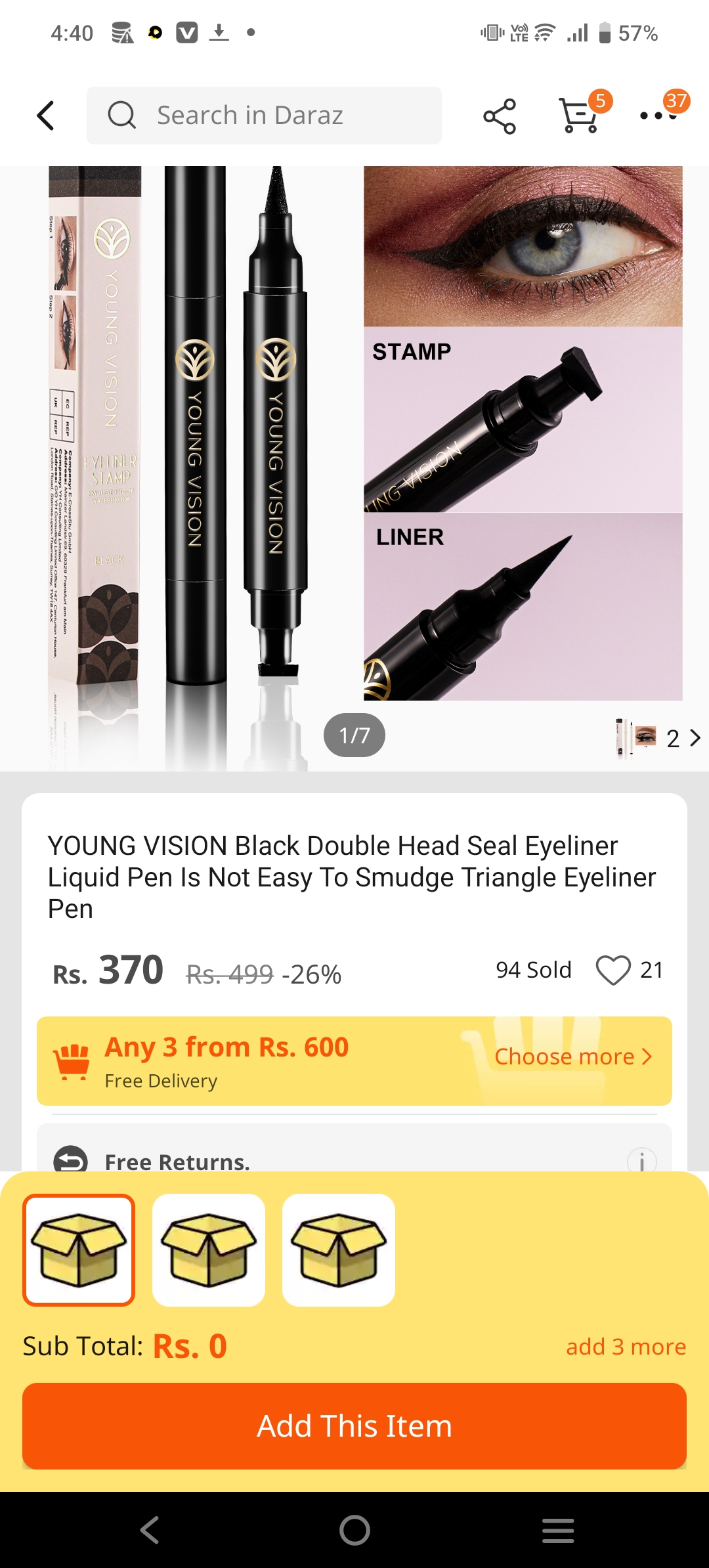Open system recent apps

(x=558, y=1530)
